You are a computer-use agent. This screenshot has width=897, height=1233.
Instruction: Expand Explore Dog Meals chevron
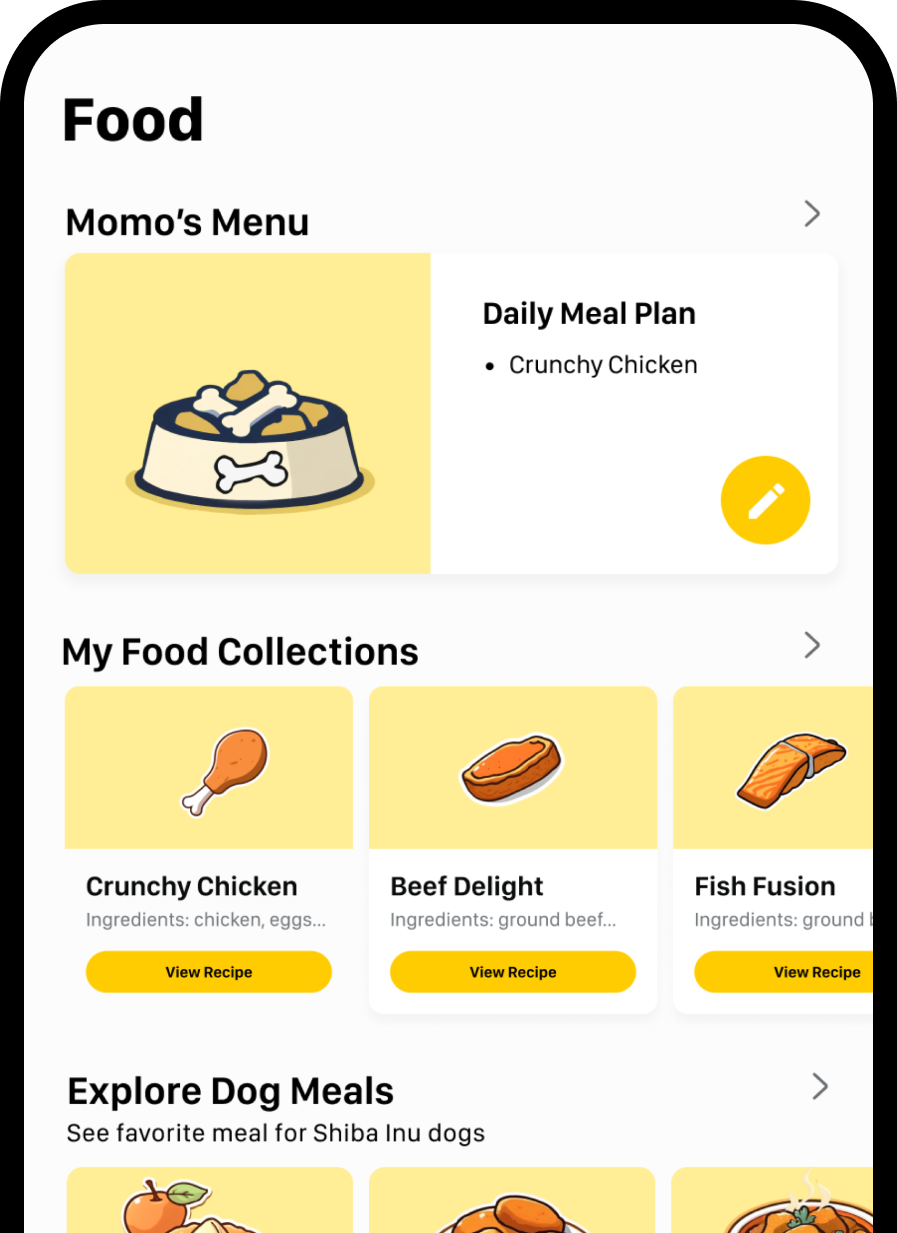[x=820, y=1086]
